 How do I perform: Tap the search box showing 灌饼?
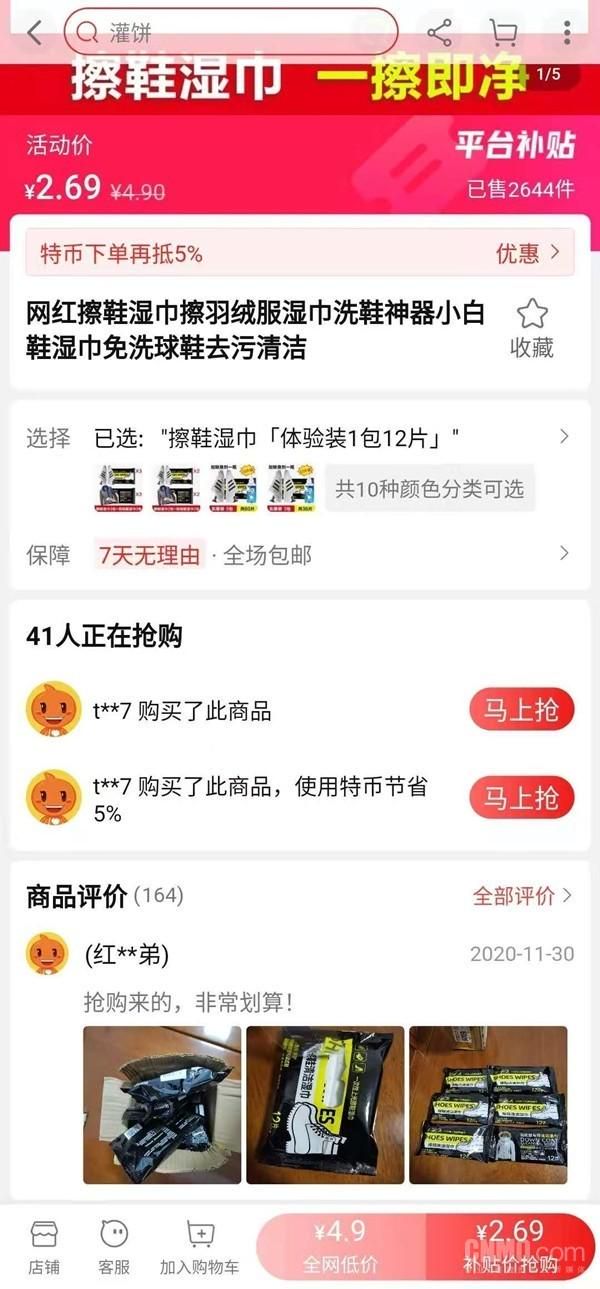[230, 32]
